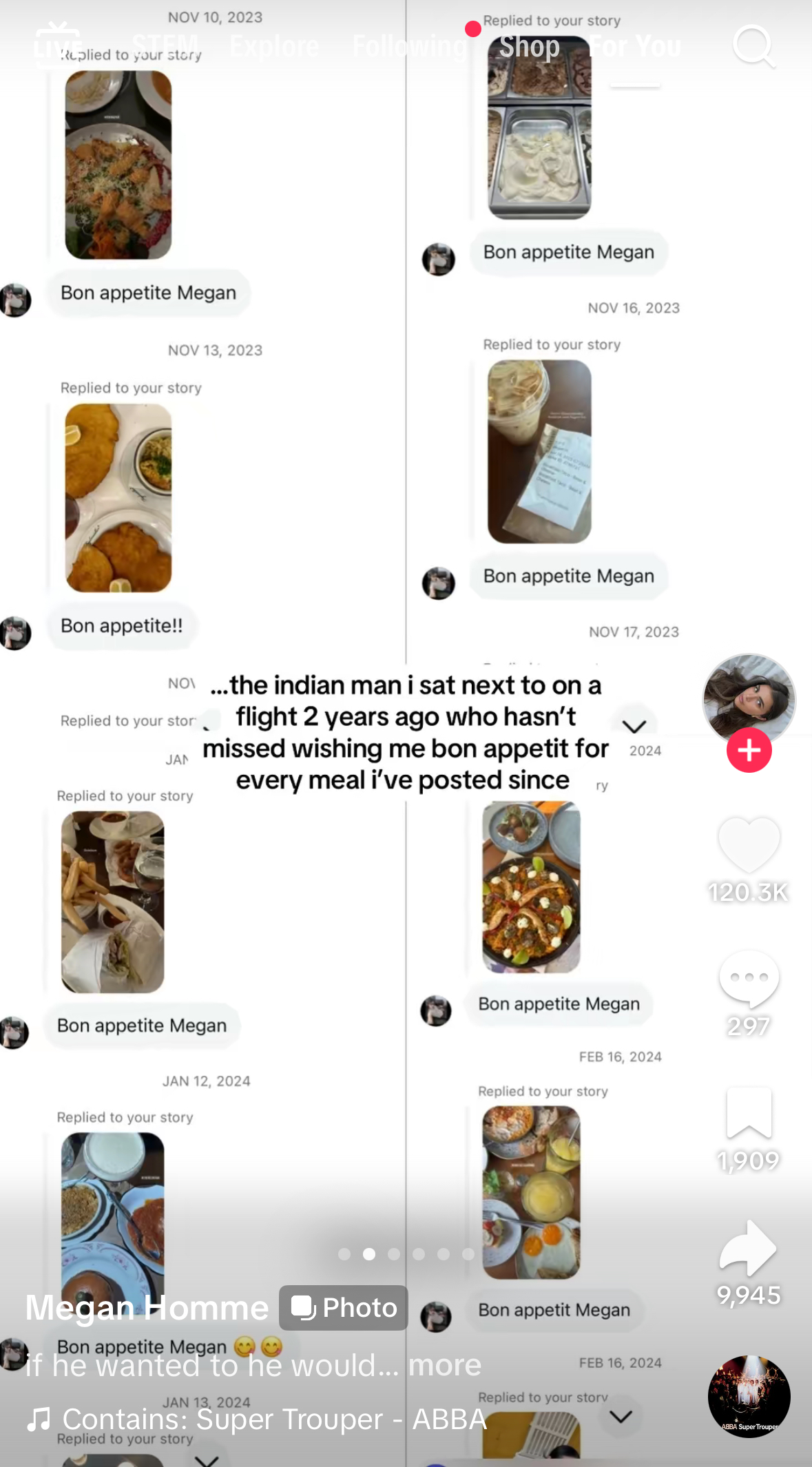The width and height of the screenshot is (812, 1467).
Task: Save this post to bookmarks
Action: (749, 1112)
